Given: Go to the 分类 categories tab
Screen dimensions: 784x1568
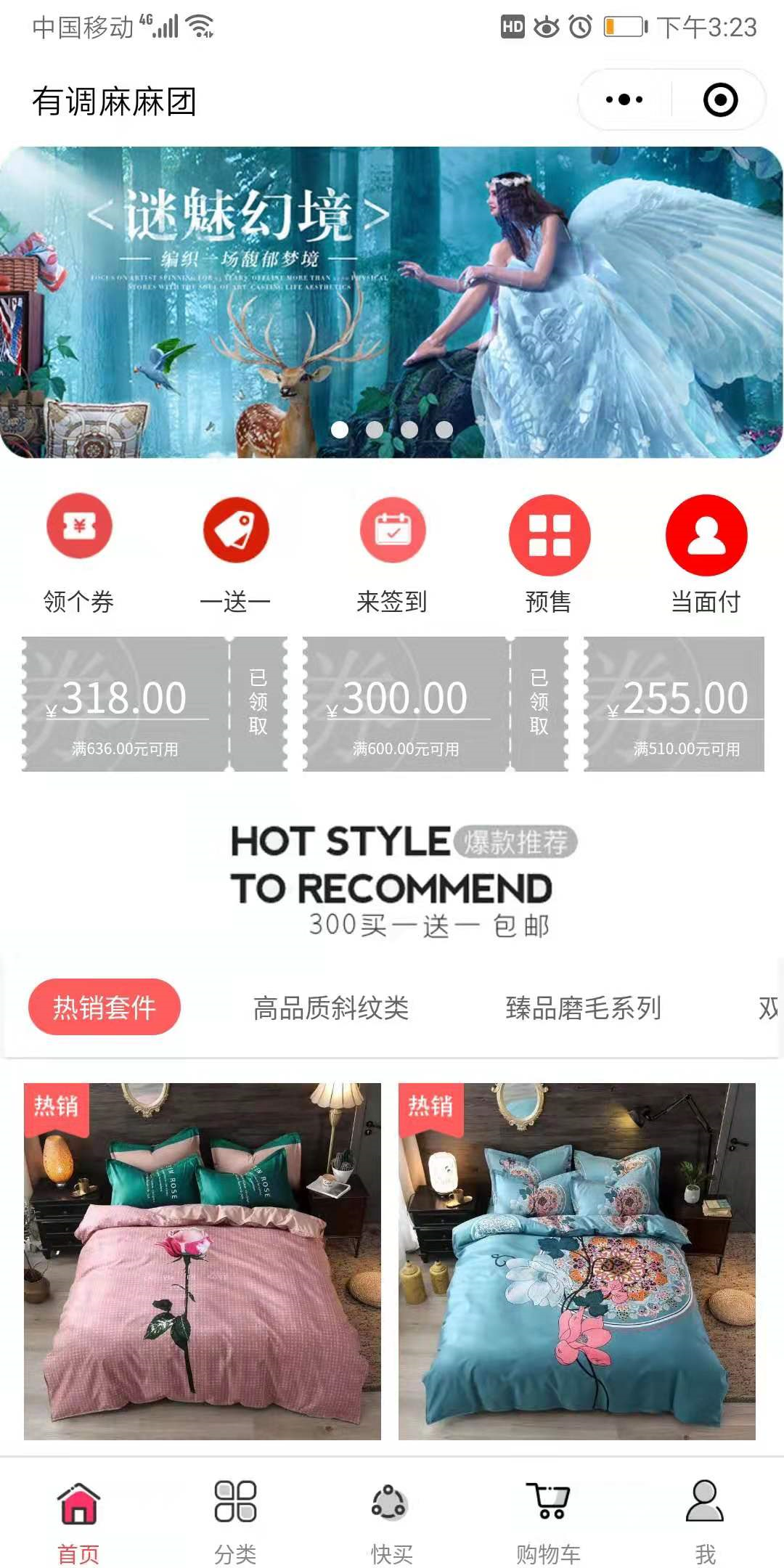Looking at the screenshot, I should coord(235,1519).
